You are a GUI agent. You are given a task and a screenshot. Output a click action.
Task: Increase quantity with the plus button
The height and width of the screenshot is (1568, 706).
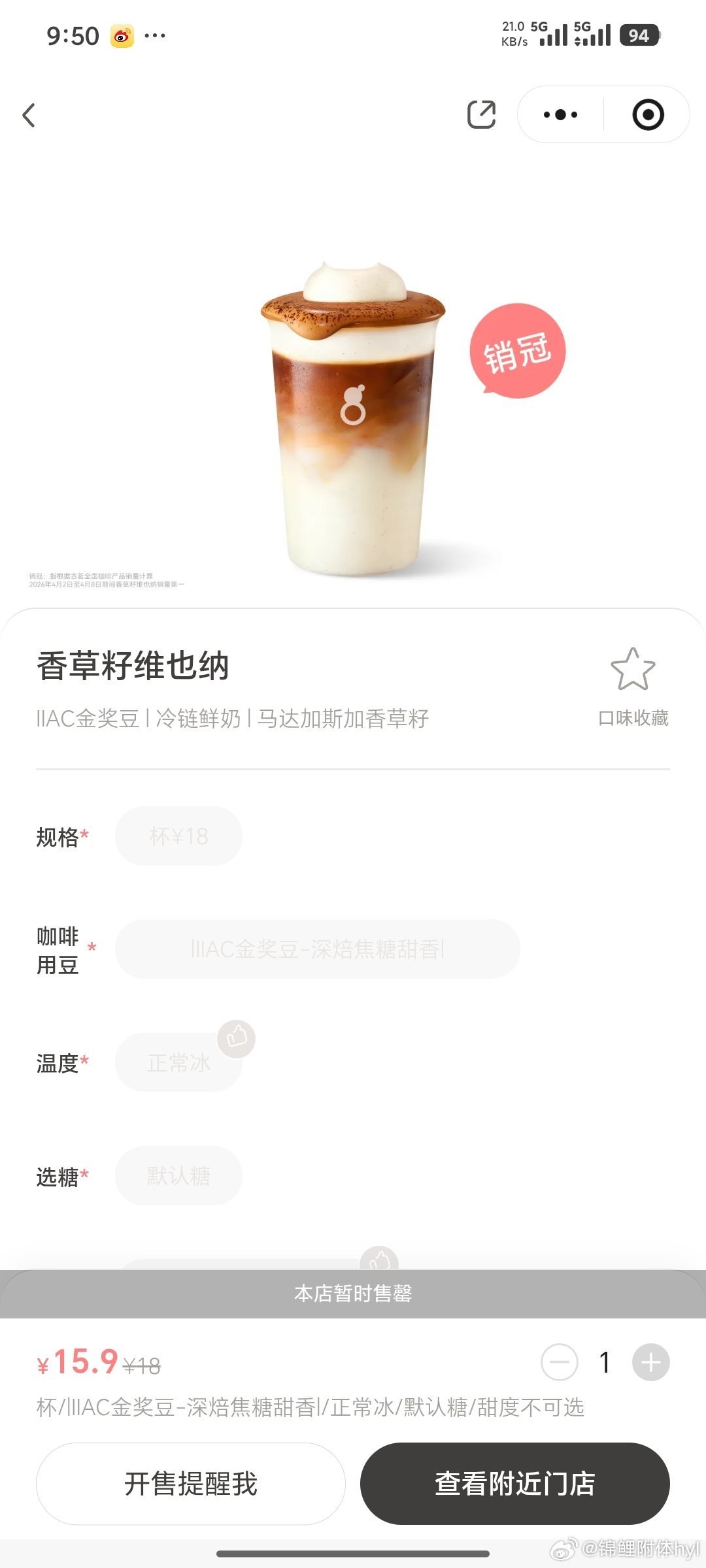[x=650, y=1363]
